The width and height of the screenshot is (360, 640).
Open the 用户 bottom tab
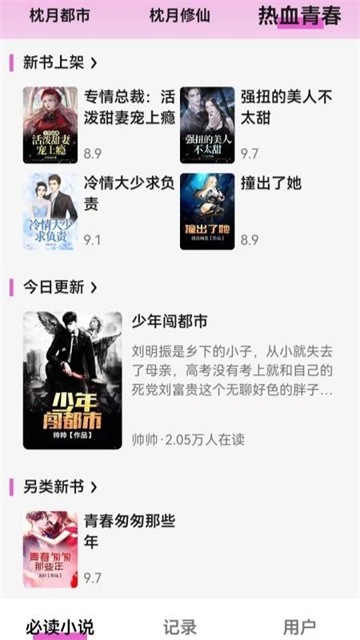pos(300,627)
